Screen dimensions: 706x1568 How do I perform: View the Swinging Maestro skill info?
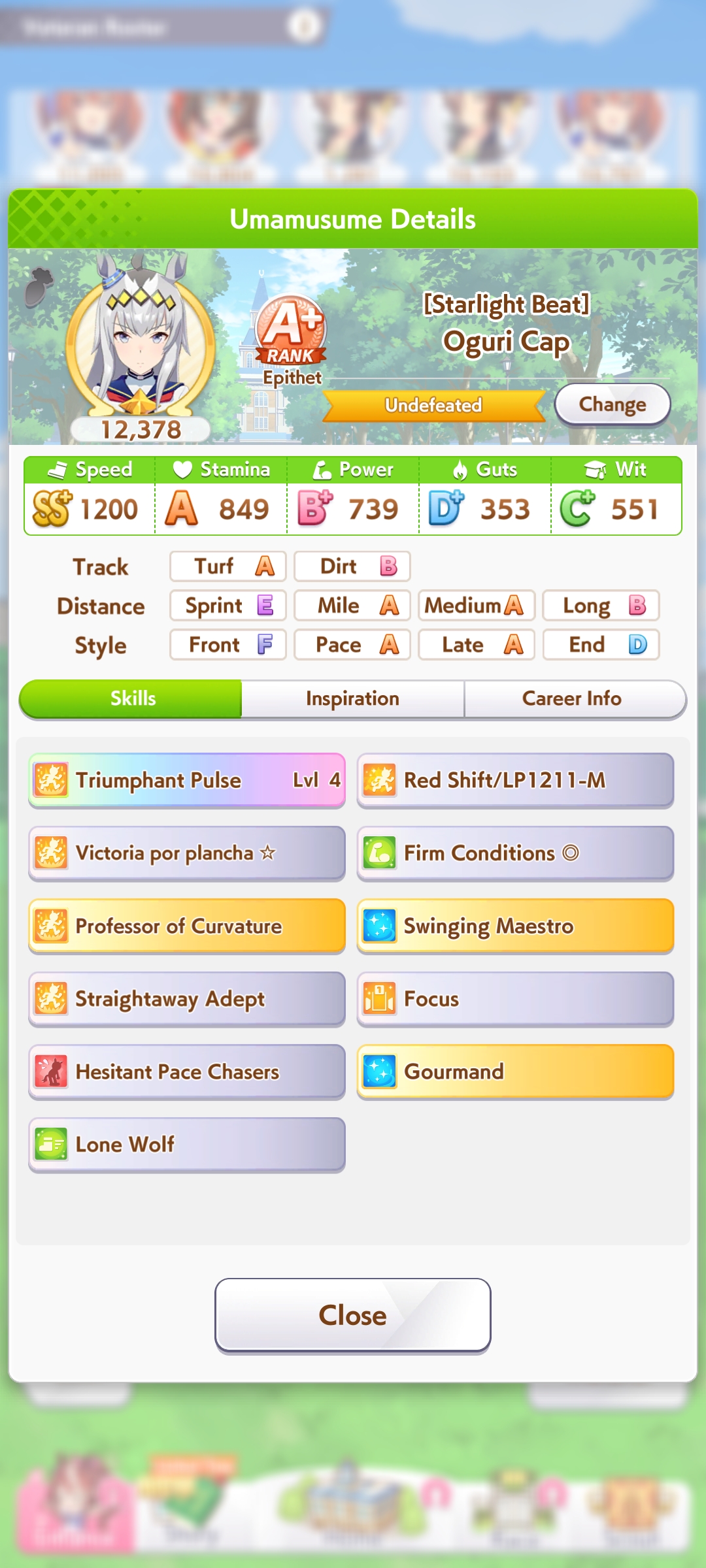(515, 926)
